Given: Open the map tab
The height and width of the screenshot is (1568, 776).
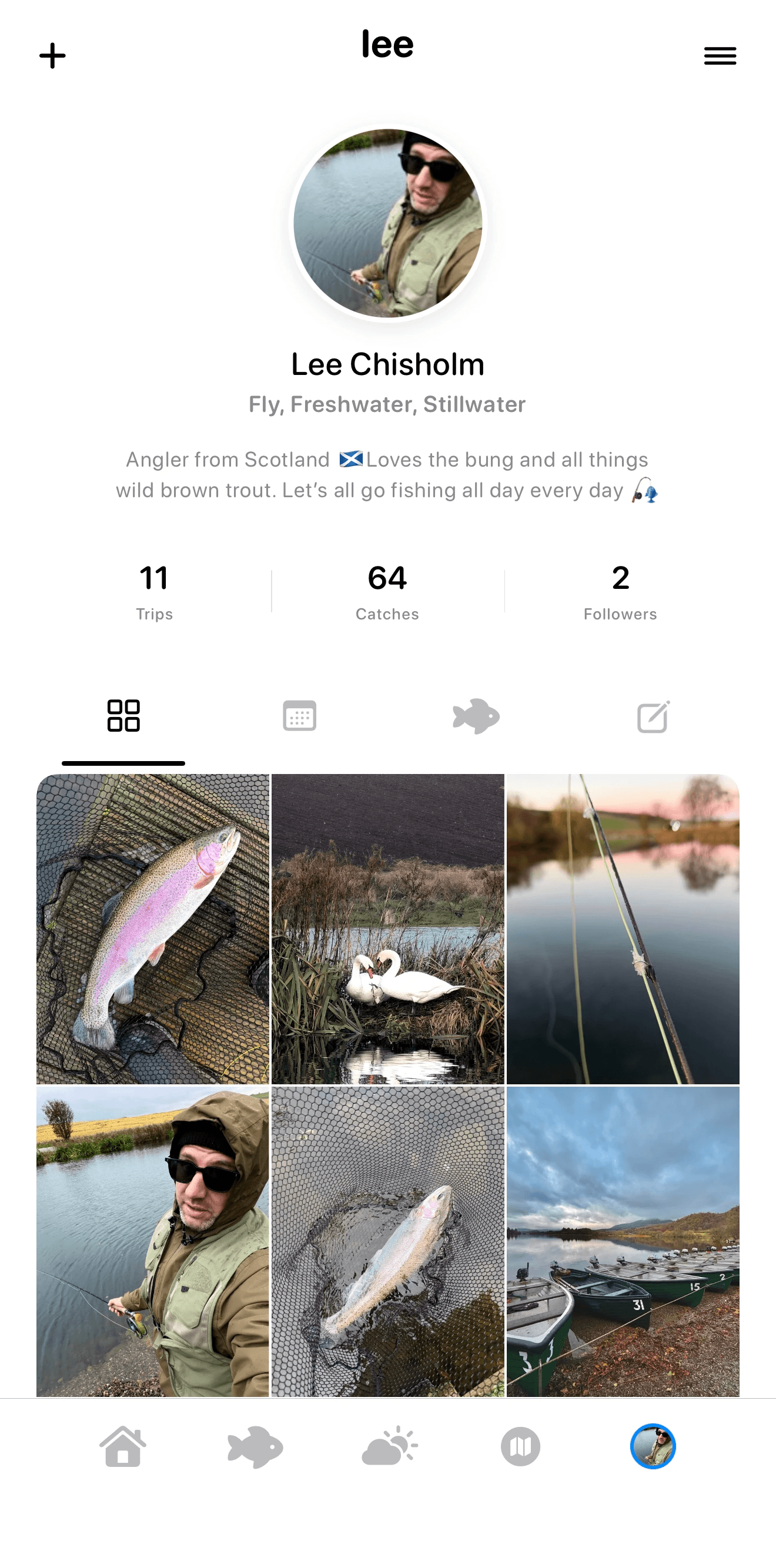Looking at the screenshot, I should click(520, 1447).
